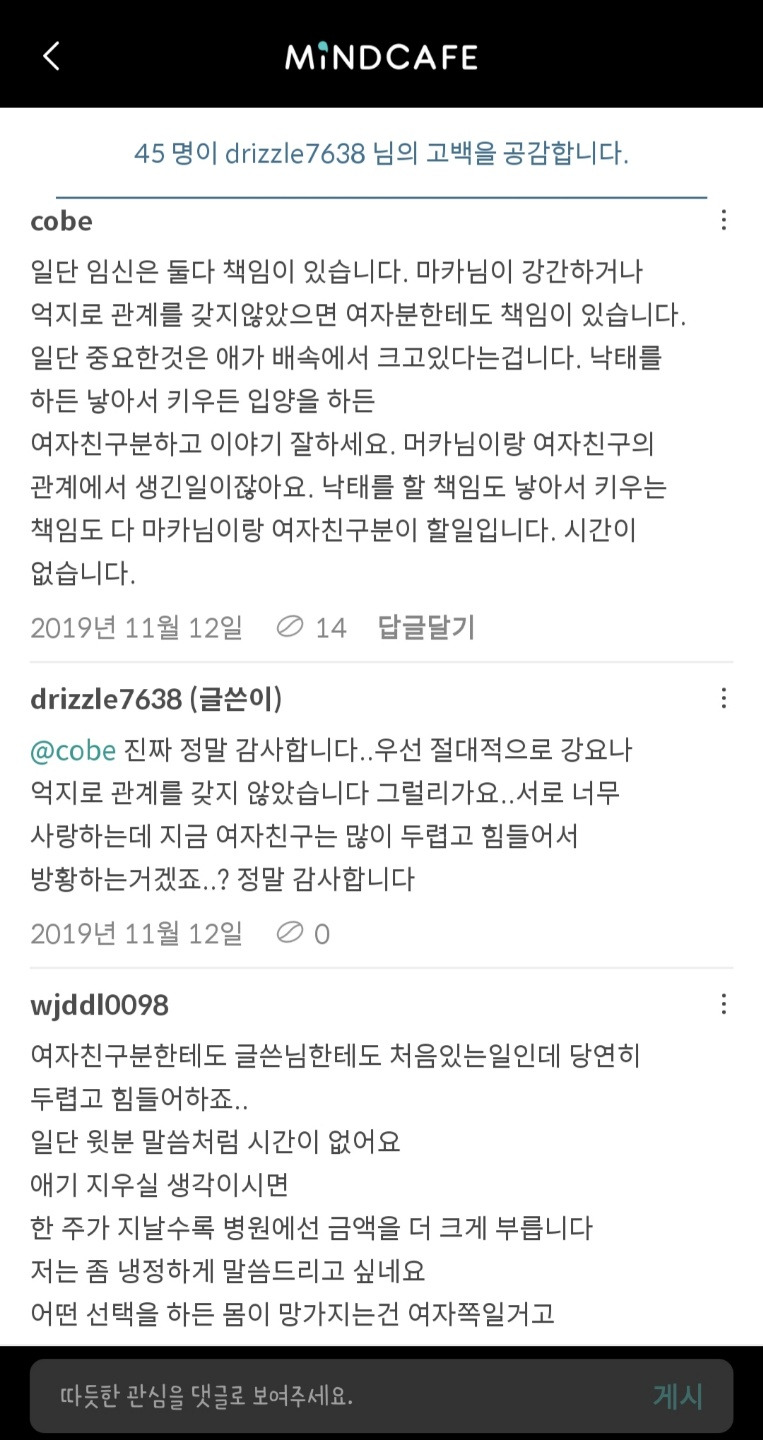
Task: Tap the number 14 next to cobe's date
Action: point(331,626)
